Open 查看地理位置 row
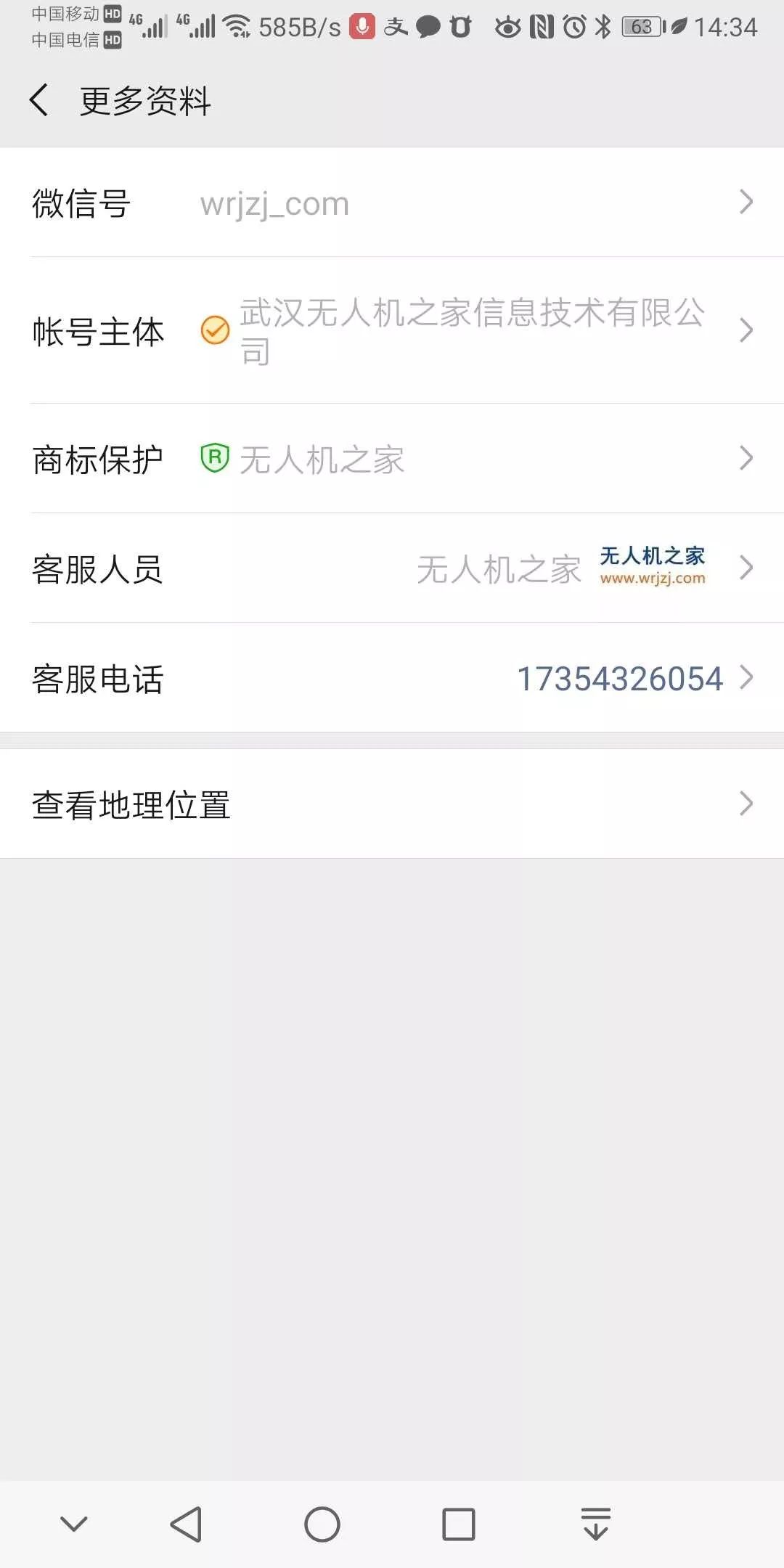 point(392,804)
